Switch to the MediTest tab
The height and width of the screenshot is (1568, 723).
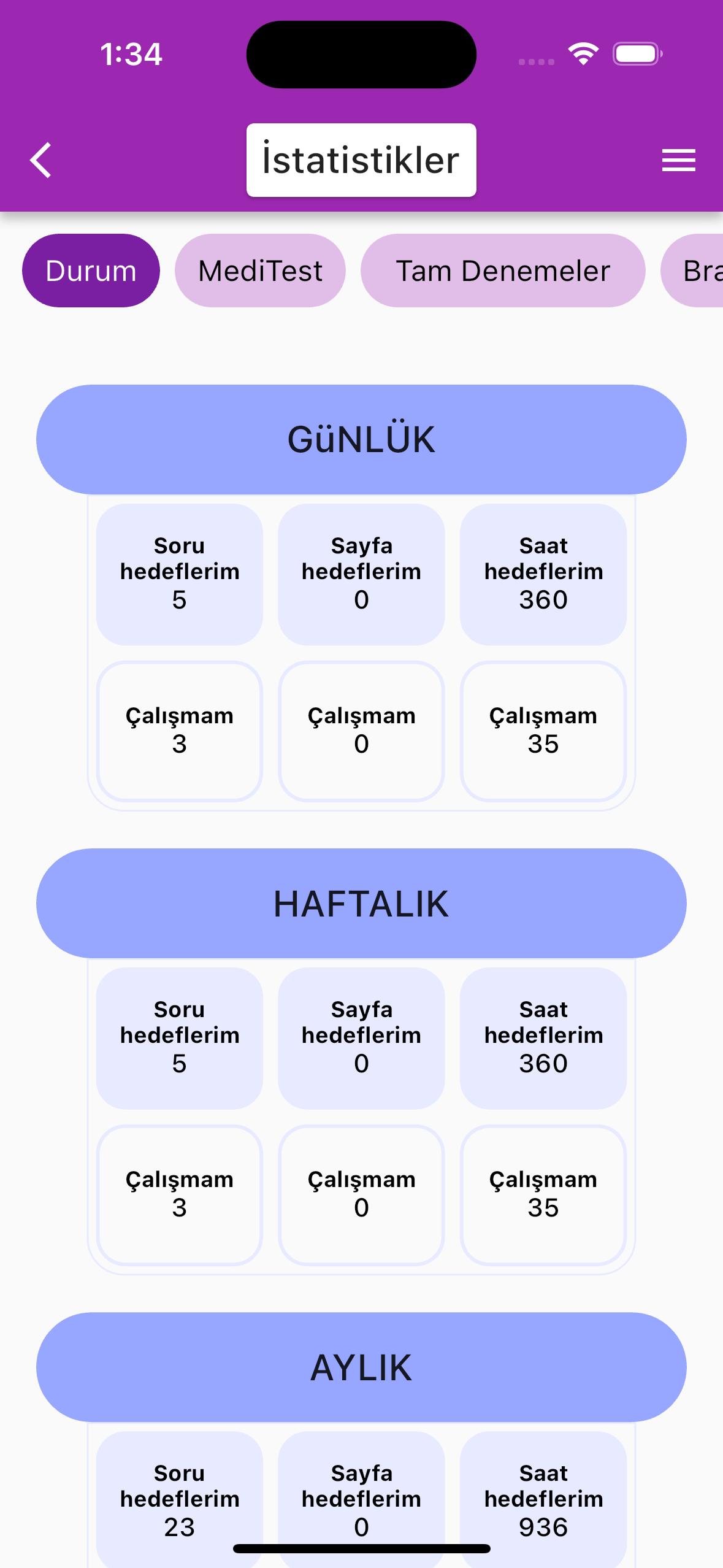(x=260, y=271)
